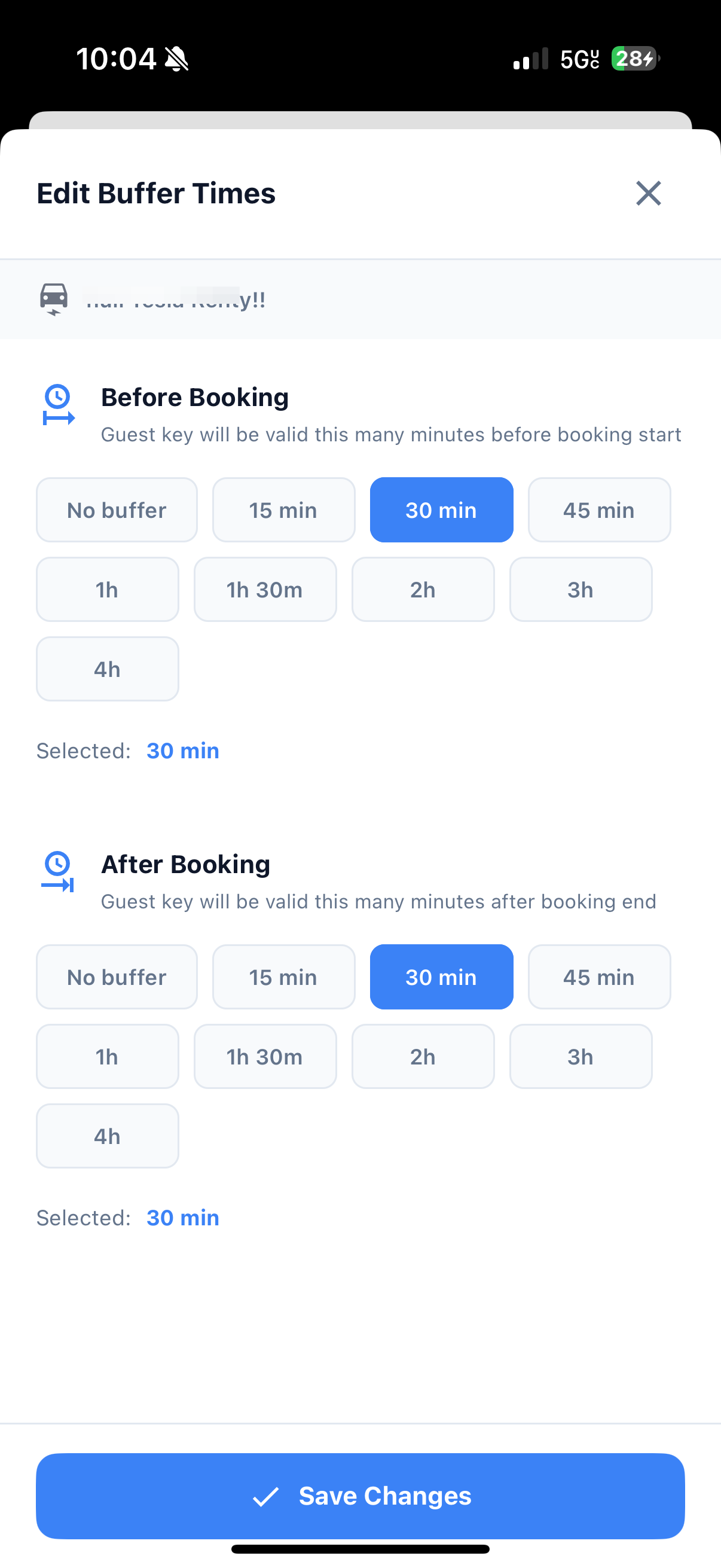Tap Save Changes button
The height and width of the screenshot is (1568, 721).
pyautogui.click(x=360, y=1496)
